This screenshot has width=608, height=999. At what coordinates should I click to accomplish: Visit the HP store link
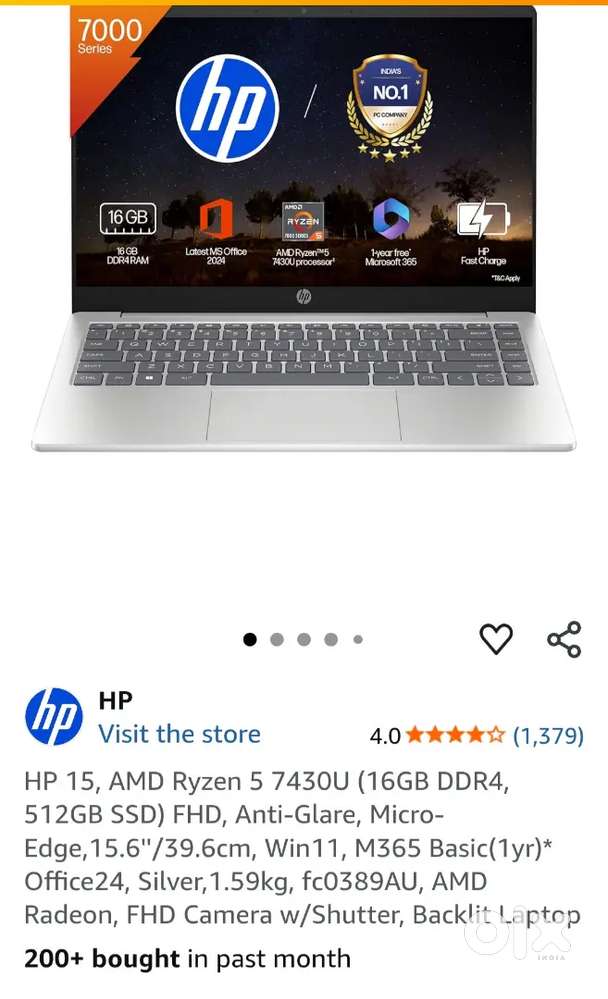tap(179, 734)
